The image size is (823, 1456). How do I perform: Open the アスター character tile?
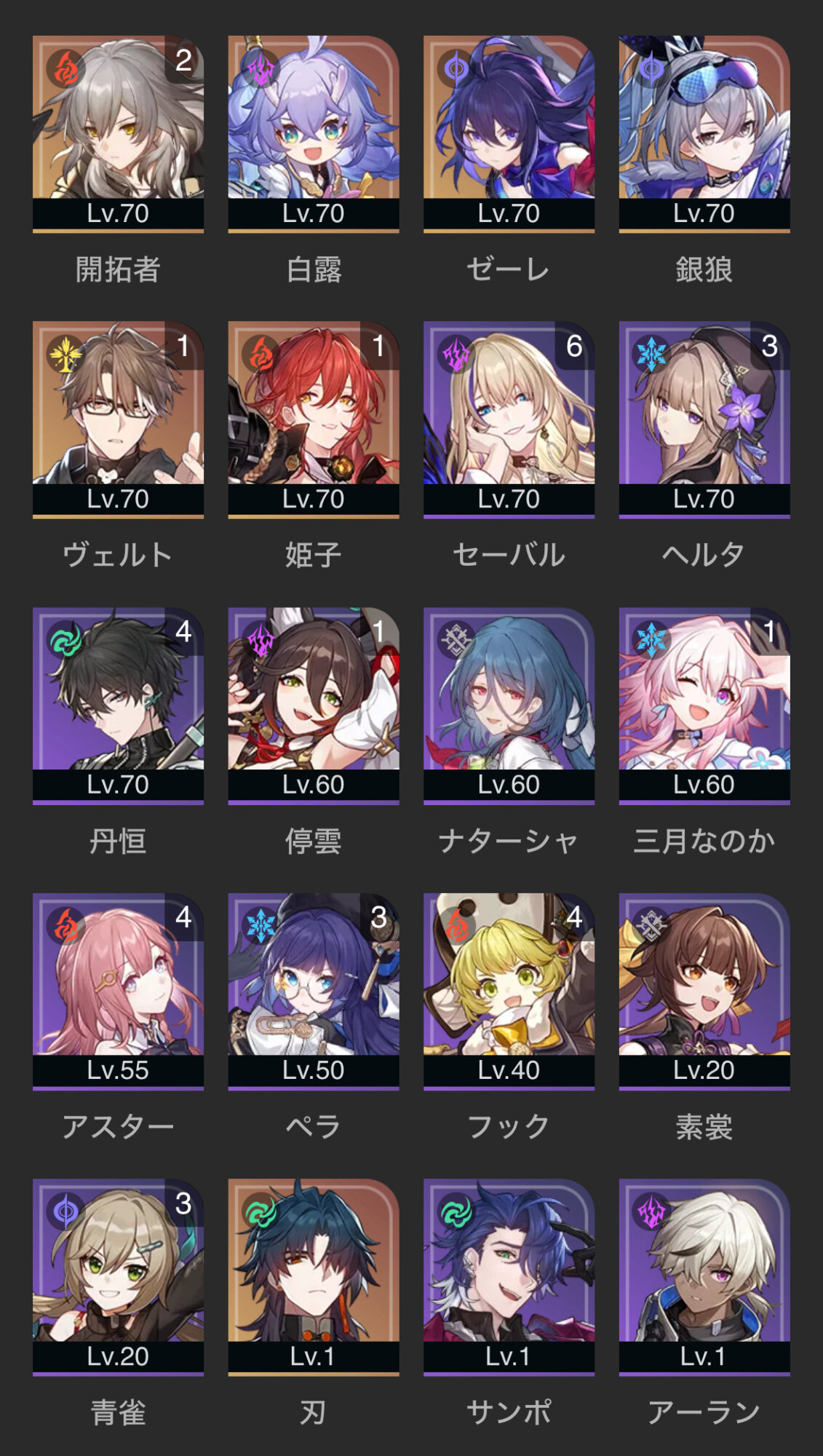[x=118, y=991]
